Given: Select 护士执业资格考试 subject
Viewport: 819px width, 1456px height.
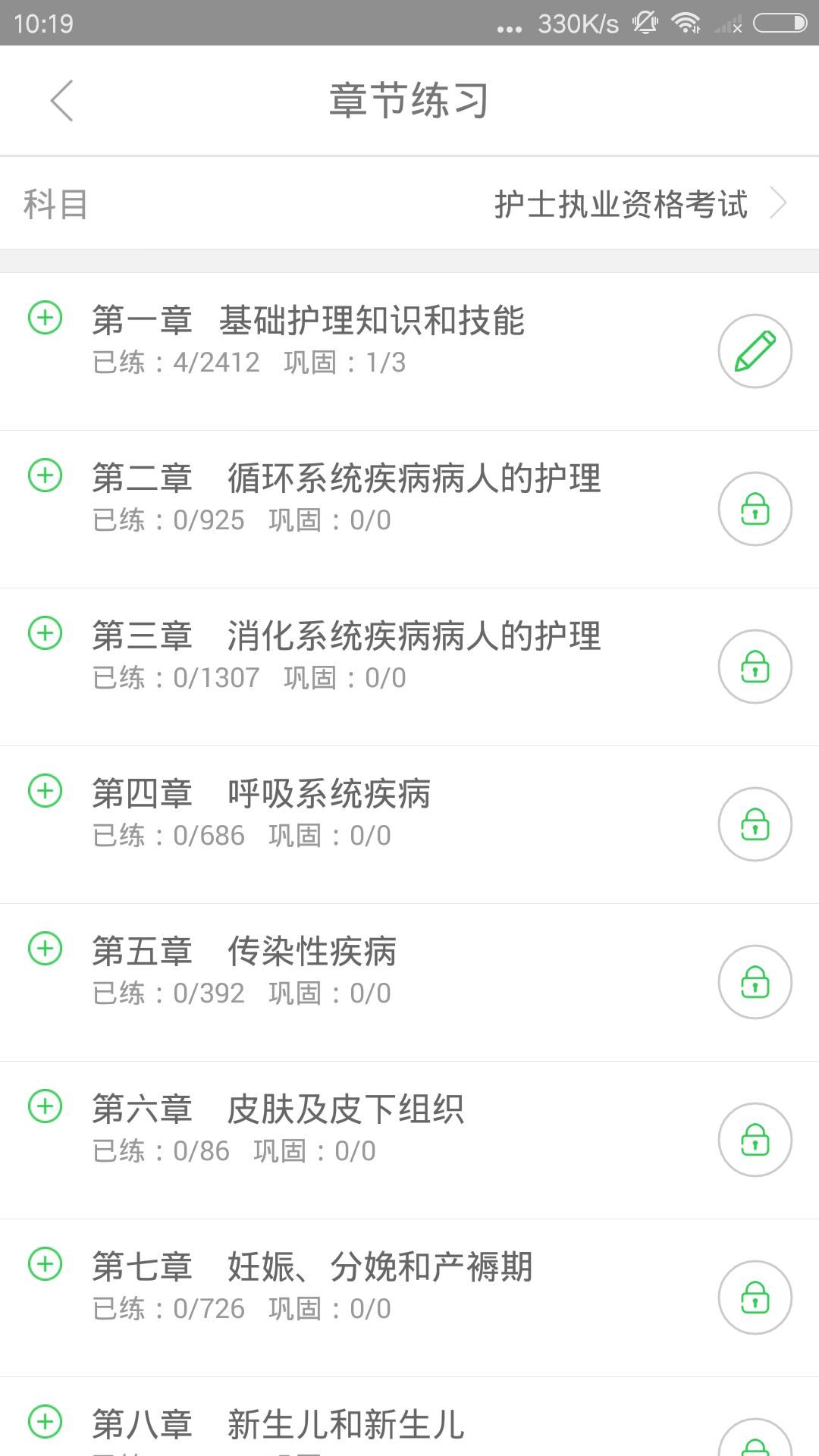Looking at the screenshot, I should pos(622,203).
